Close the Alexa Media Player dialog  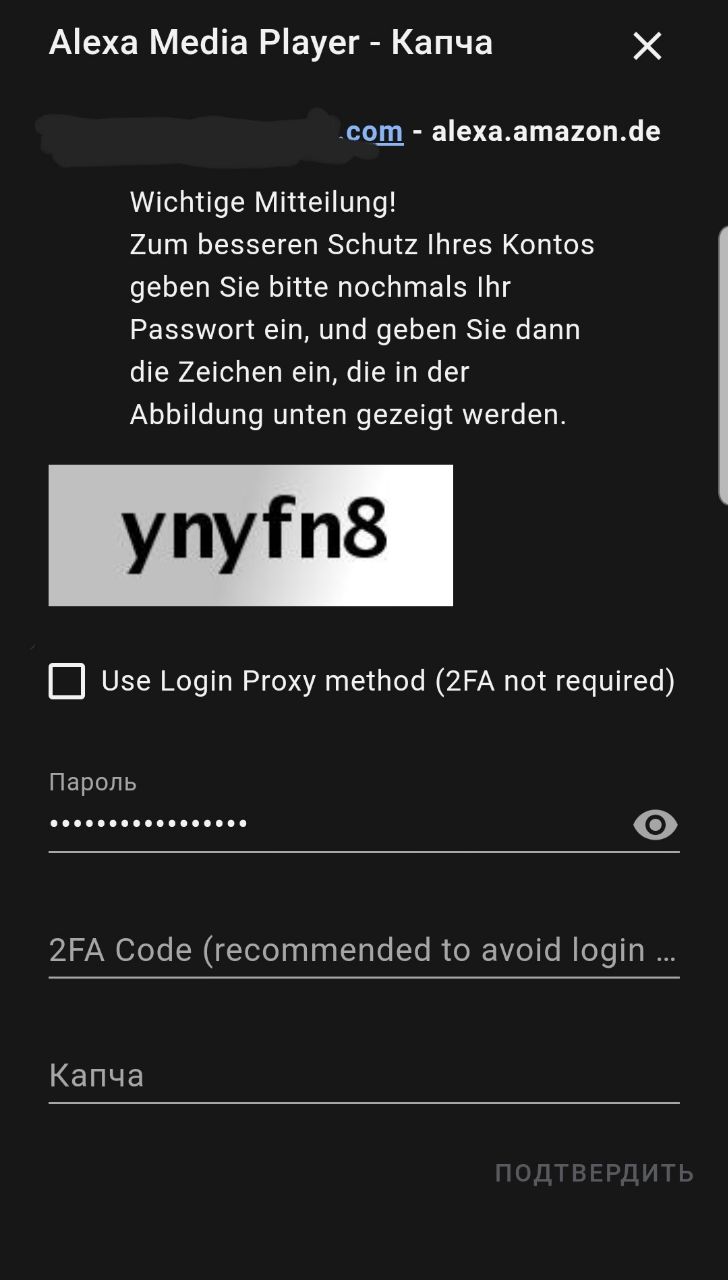(647, 46)
